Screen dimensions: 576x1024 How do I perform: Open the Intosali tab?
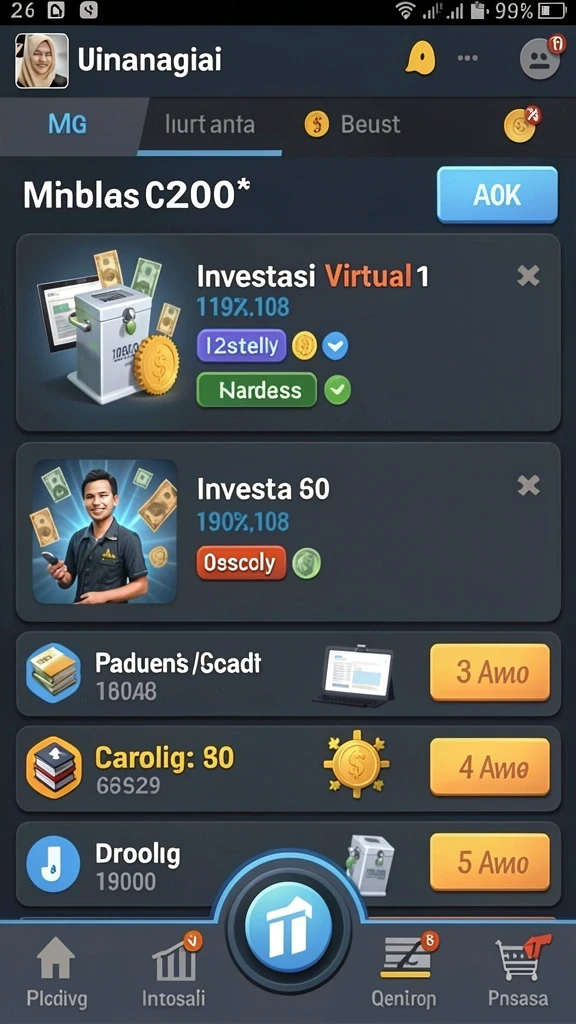[174, 971]
